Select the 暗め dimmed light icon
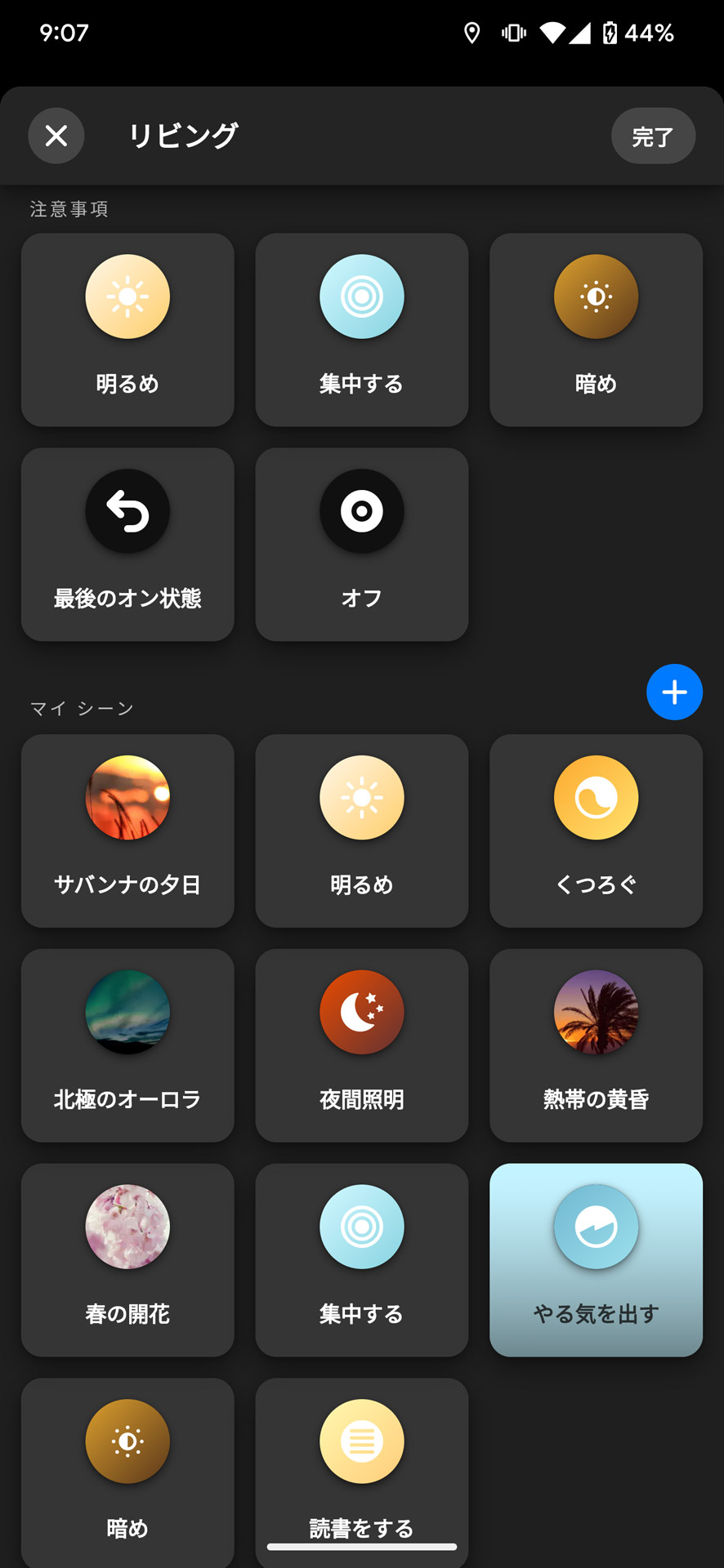The image size is (724, 1568). (x=596, y=296)
